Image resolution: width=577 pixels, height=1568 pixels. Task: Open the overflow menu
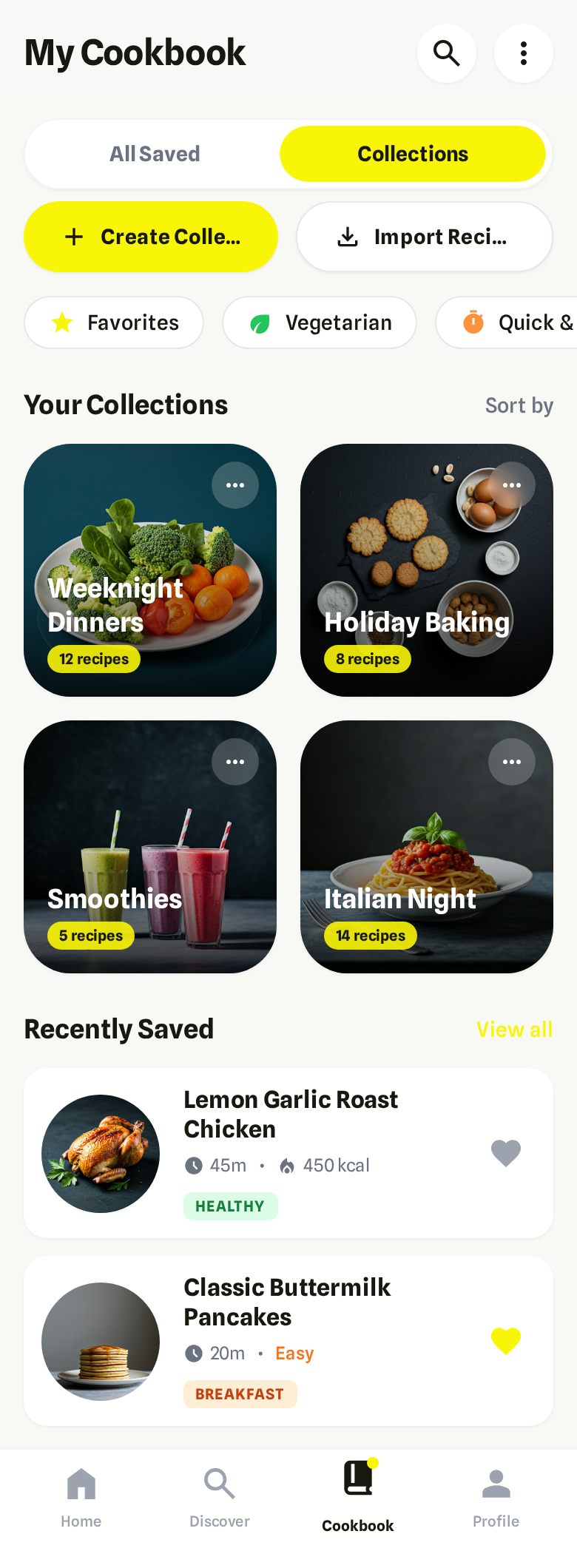pyautogui.click(x=523, y=53)
